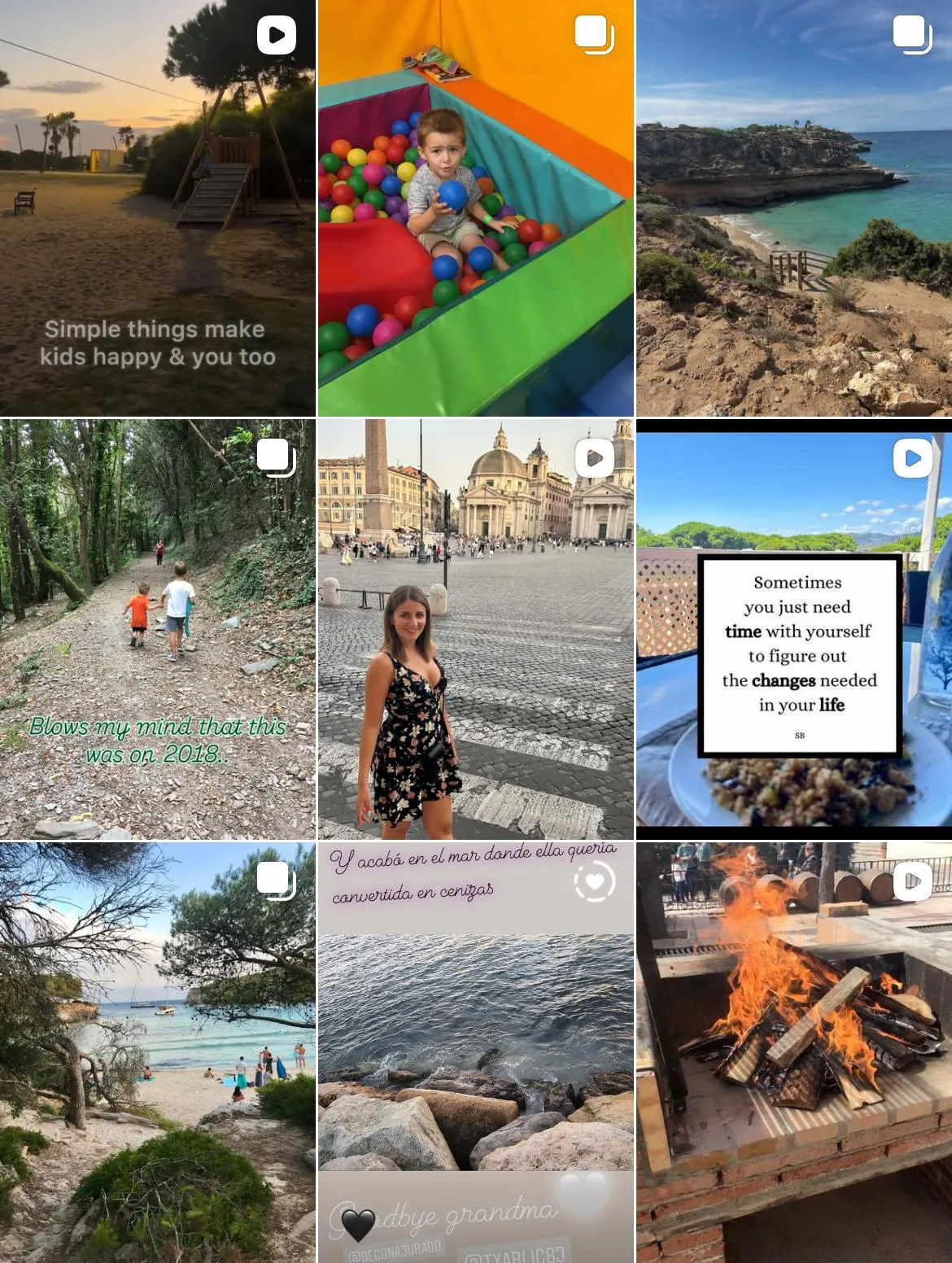Open the 'Goodbye grandma' sea post
Screen dimensions: 952x1263
pyautogui.click(x=475, y=1051)
